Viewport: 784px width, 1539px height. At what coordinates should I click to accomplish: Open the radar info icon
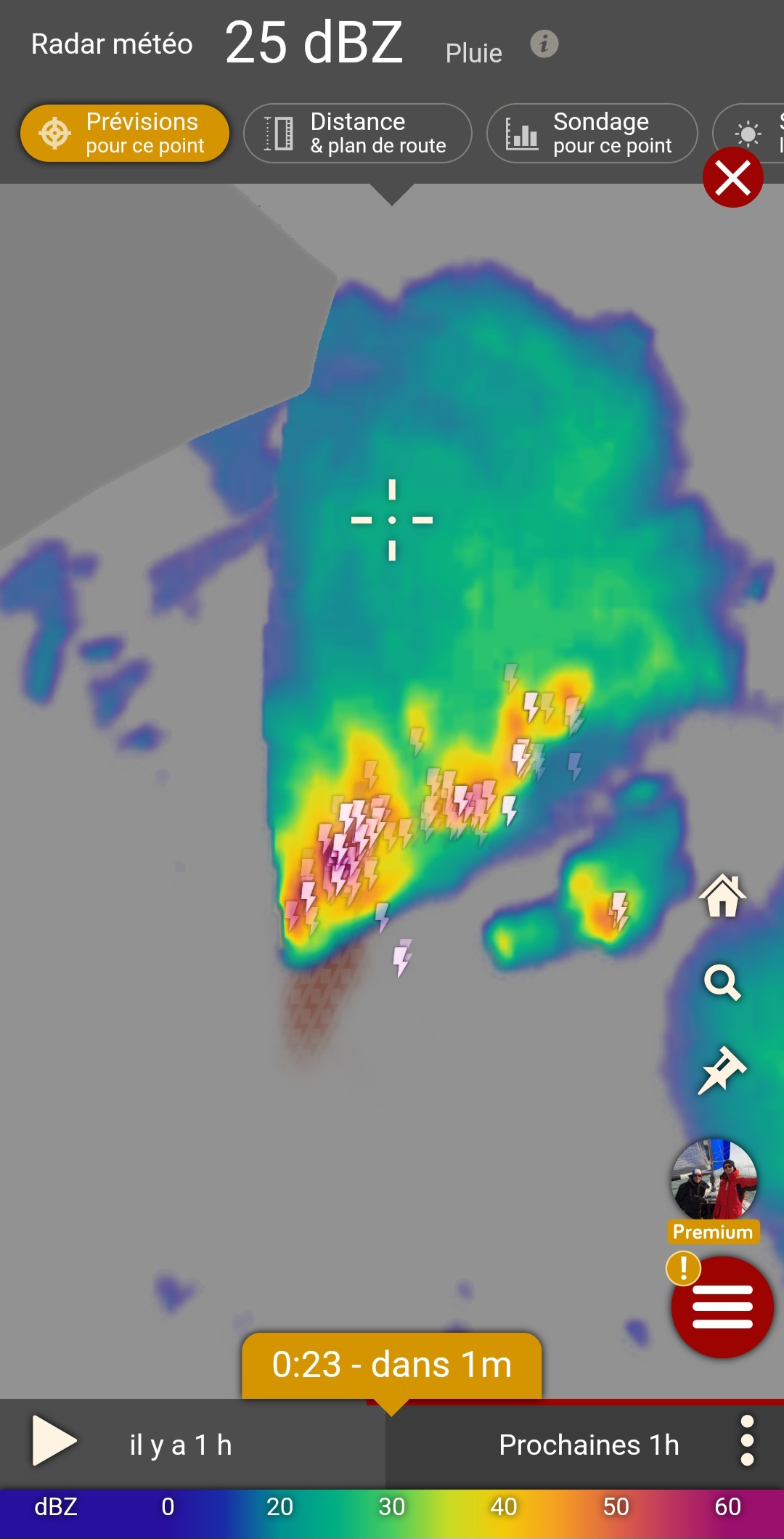544,44
